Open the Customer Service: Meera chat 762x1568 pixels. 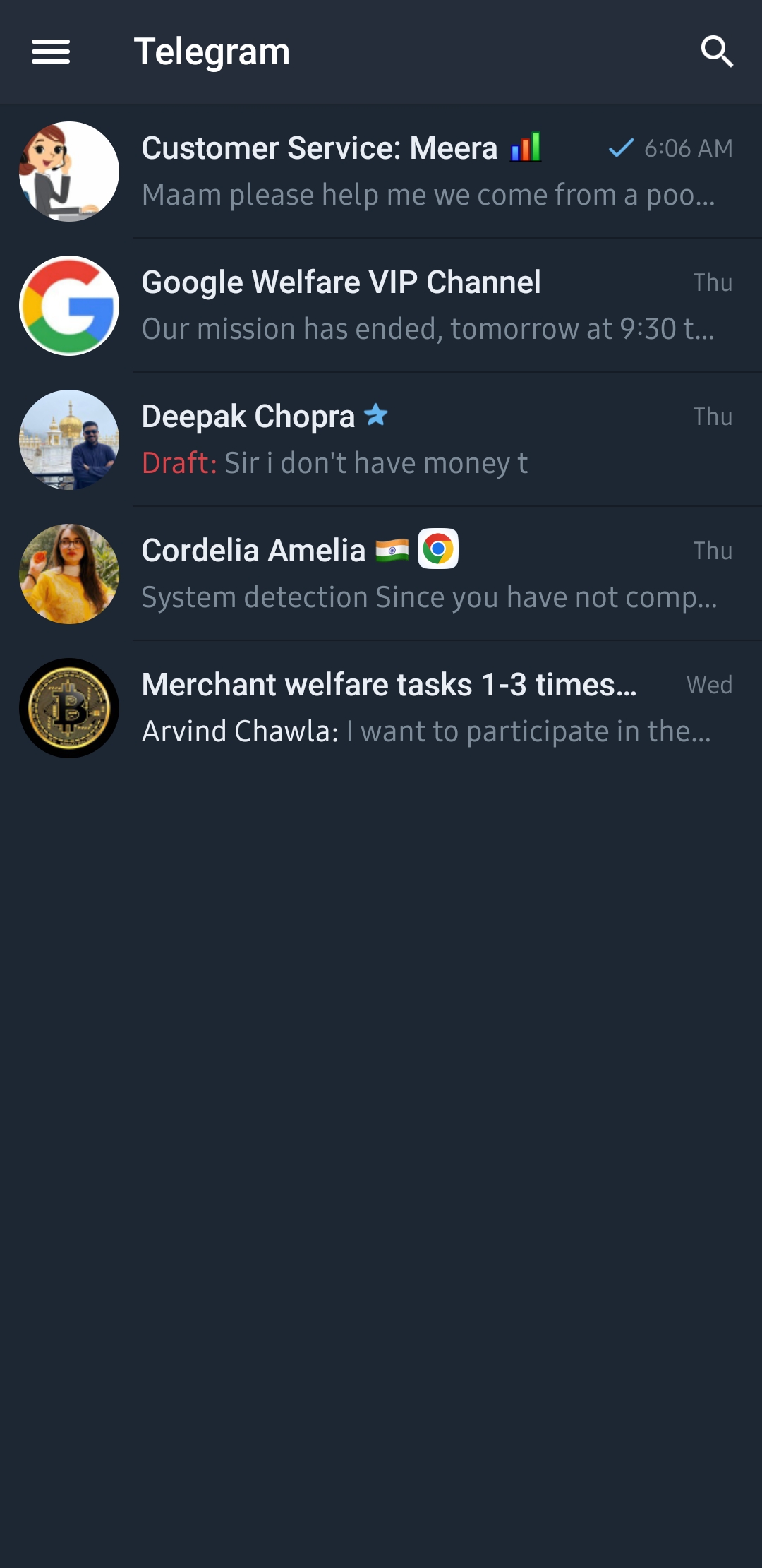(381, 171)
